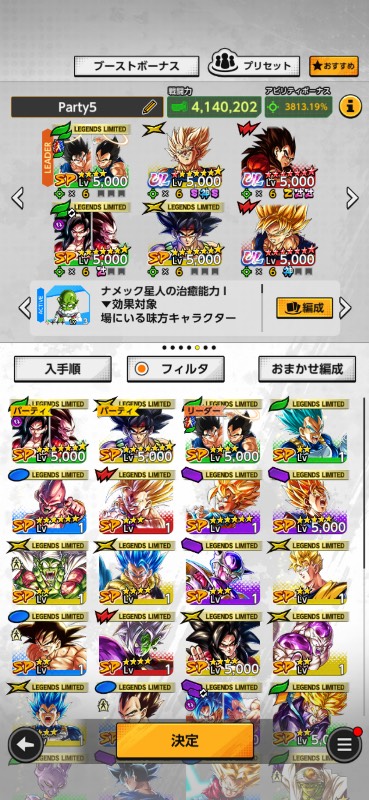Select the leader character slot in party
Viewport: 369px width, 800px height.
(x=90, y=161)
